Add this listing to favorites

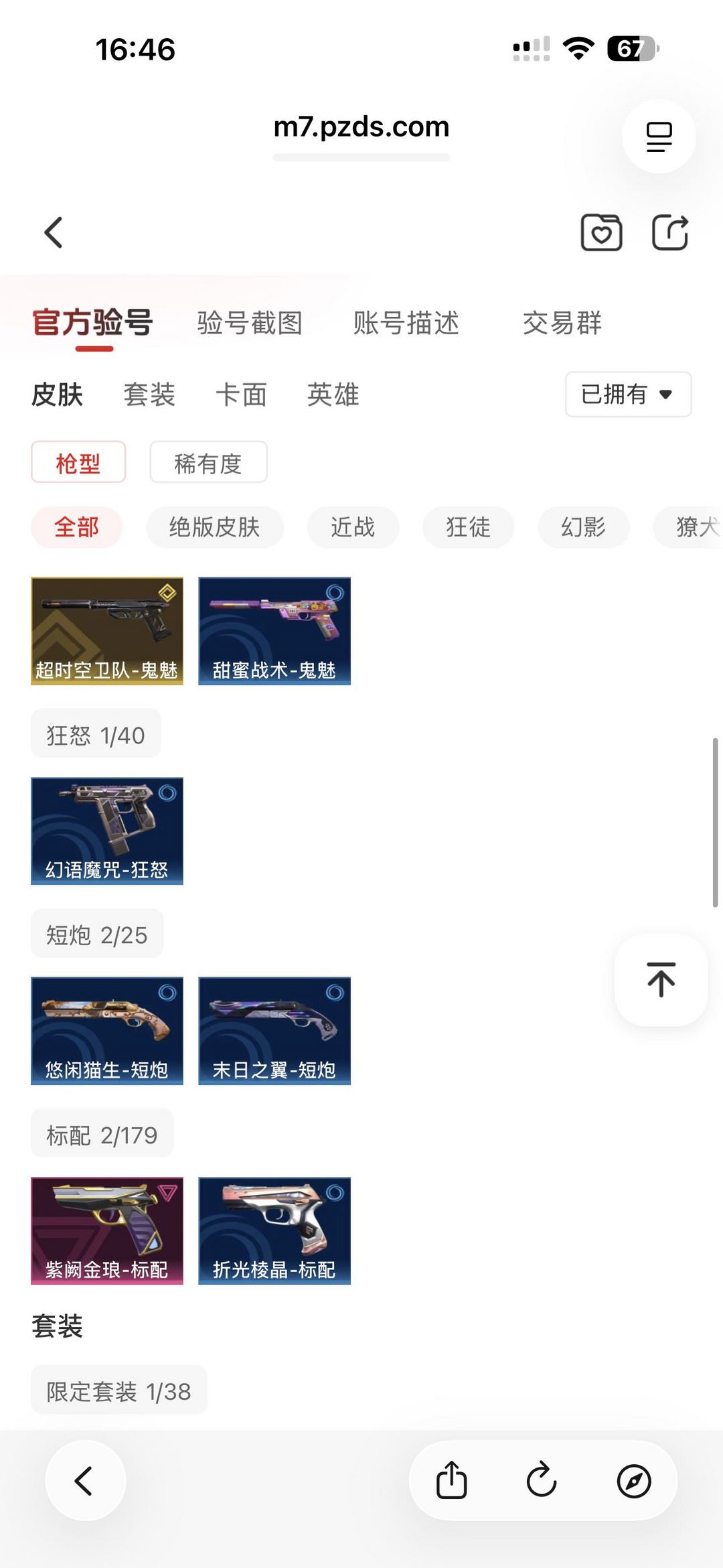(601, 232)
